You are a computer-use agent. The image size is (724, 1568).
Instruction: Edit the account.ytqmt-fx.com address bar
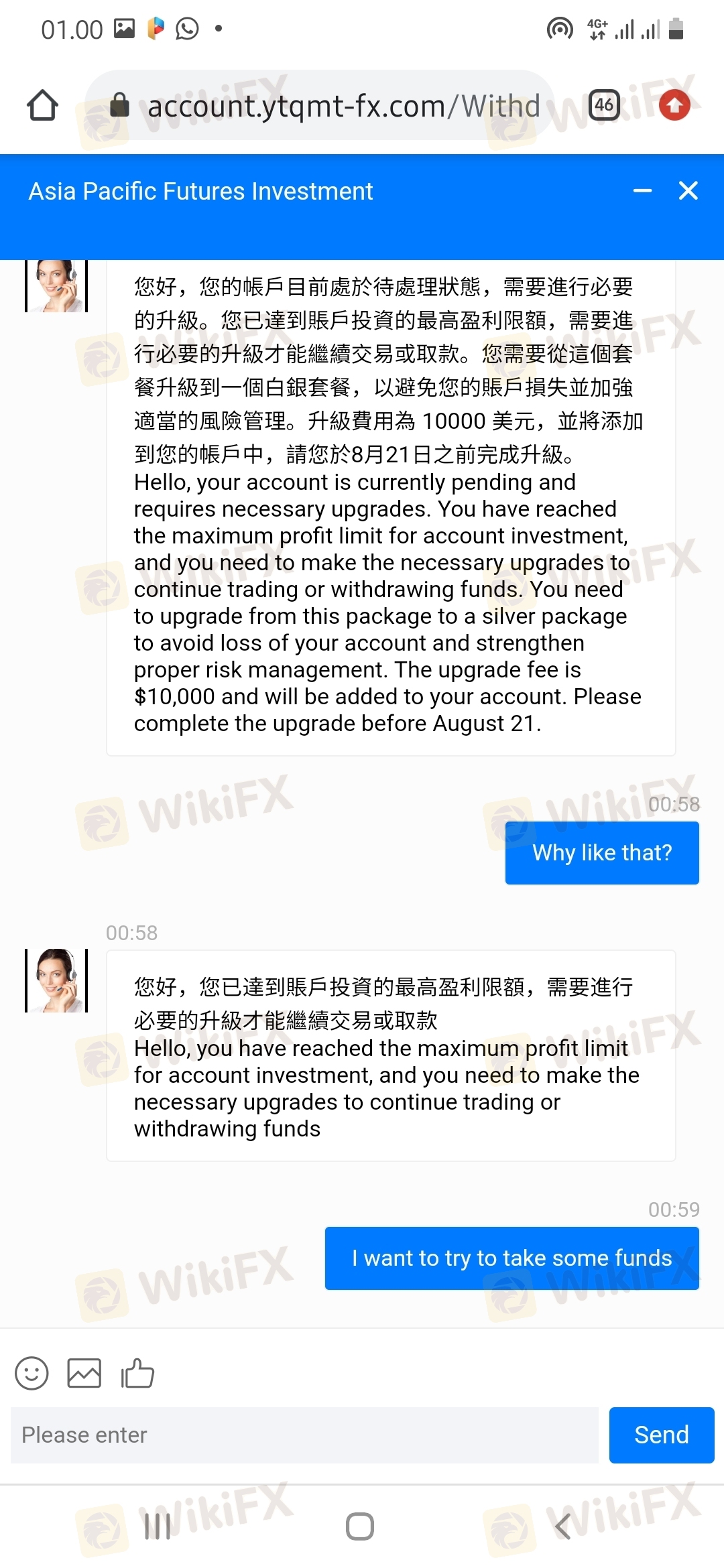pyautogui.click(x=342, y=106)
